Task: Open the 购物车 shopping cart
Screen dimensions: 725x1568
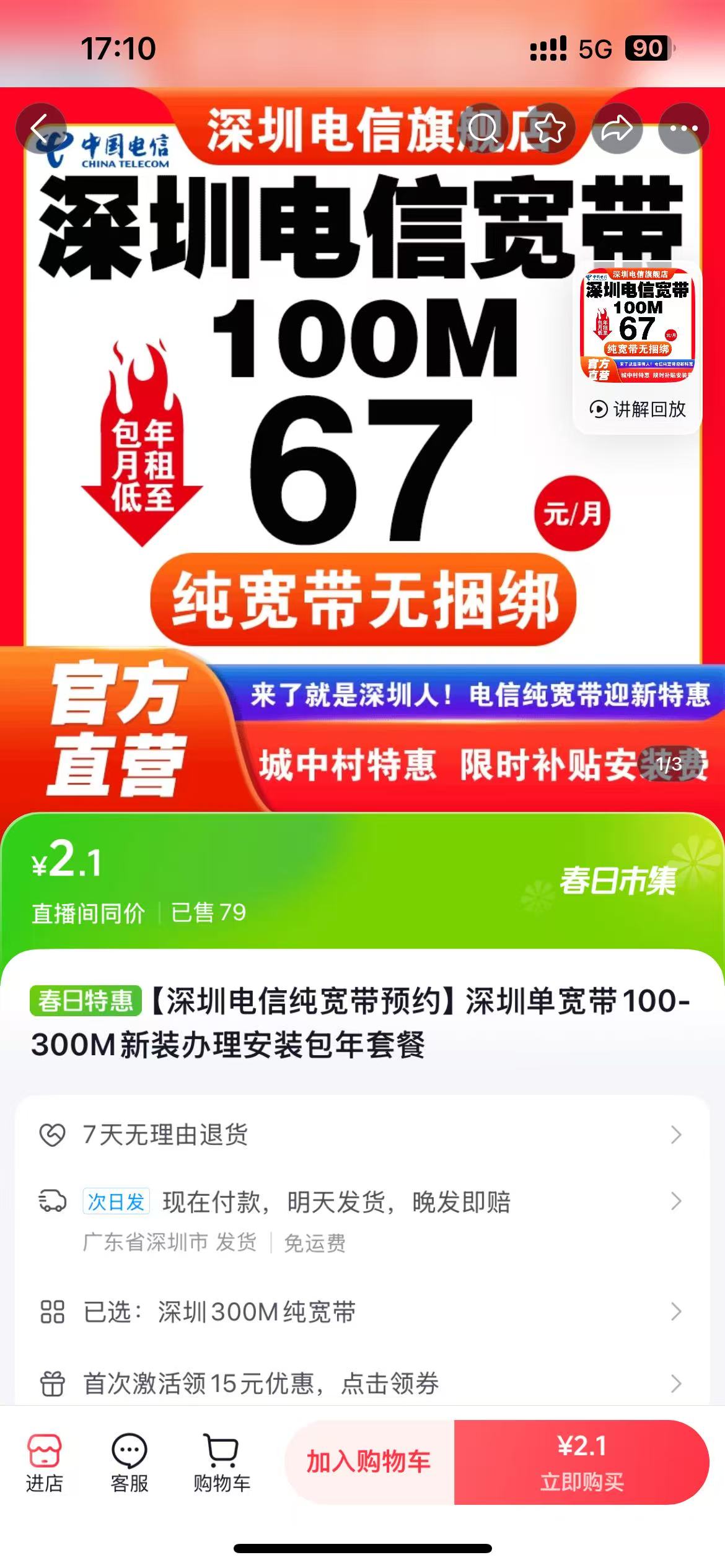Action: pos(222,1464)
